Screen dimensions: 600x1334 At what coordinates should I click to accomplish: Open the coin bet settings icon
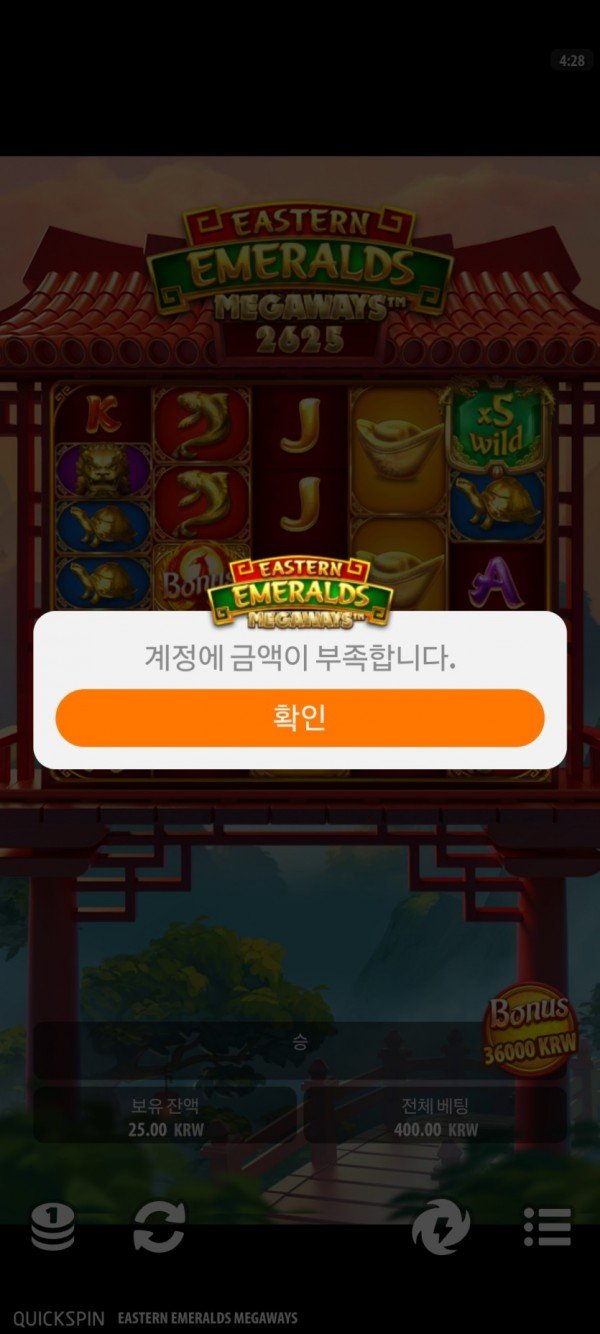[52, 1227]
